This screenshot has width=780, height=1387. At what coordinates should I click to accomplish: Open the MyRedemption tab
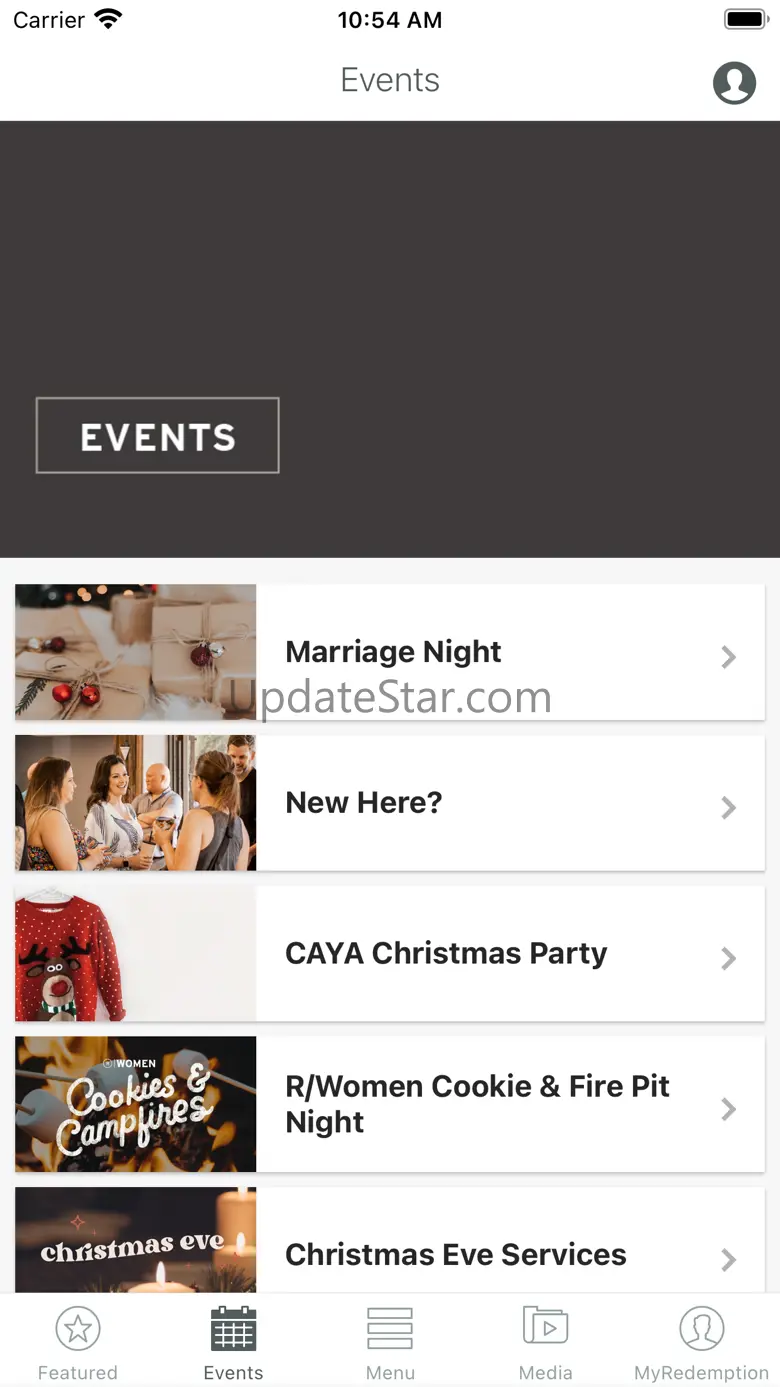pos(701,1342)
